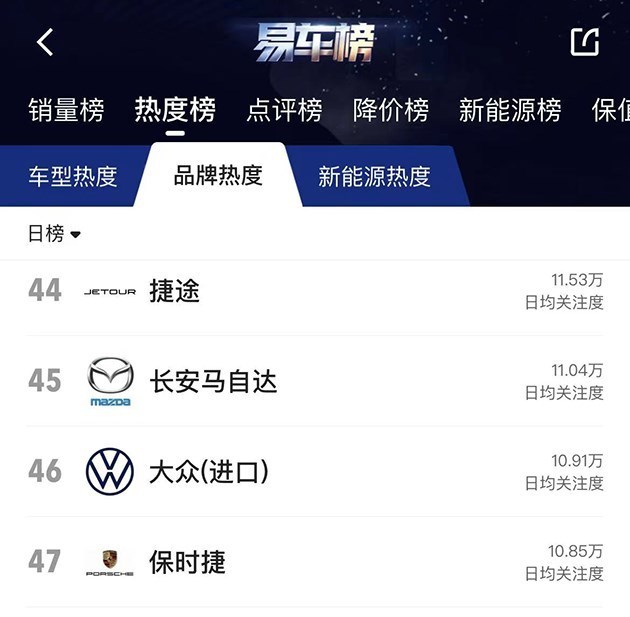Screen dimensions: 630x617
Task: Open the 新能源榜 tab
Action: click(x=510, y=110)
